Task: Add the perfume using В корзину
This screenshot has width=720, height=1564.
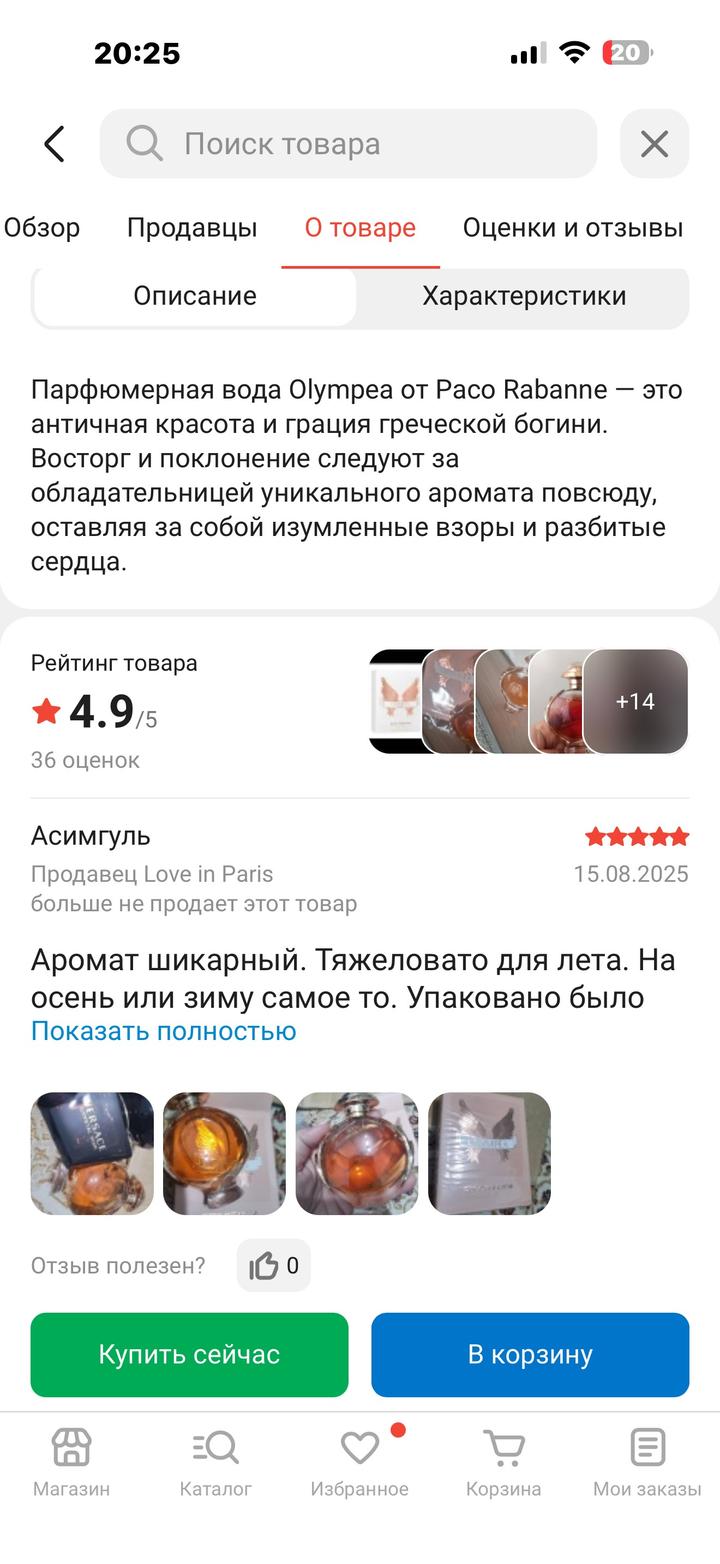Action: (530, 1354)
